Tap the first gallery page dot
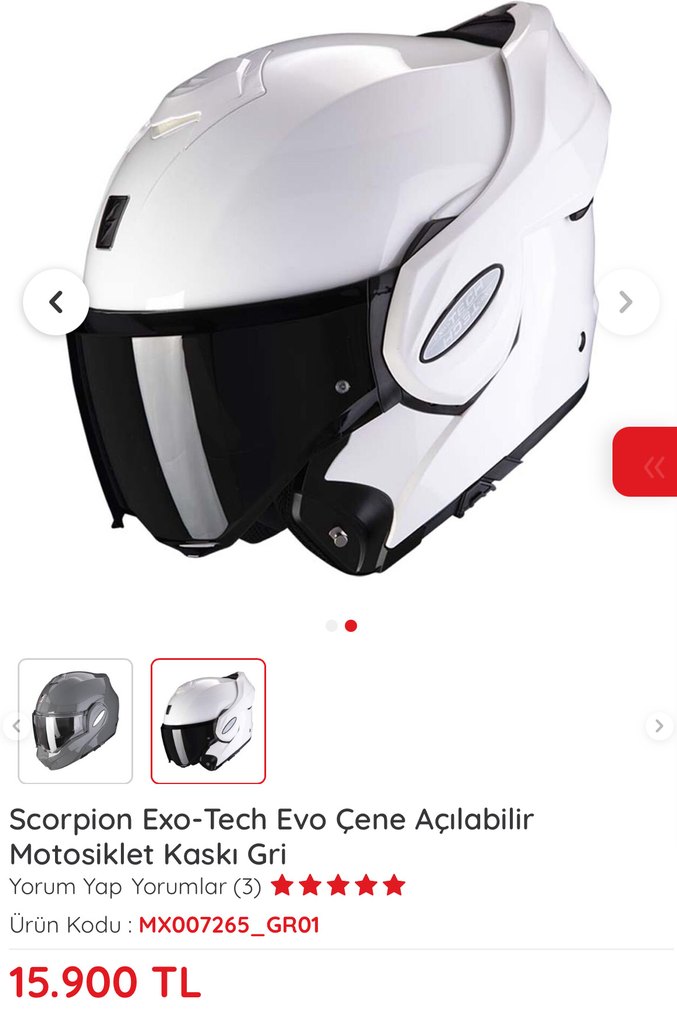 coord(332,626)
